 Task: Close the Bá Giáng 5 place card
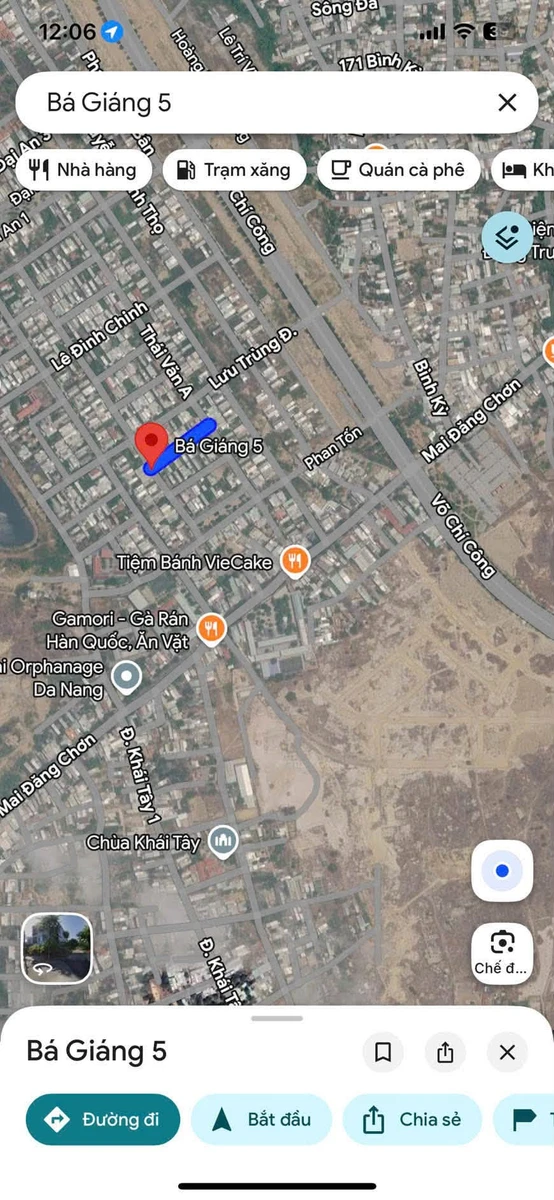(507, 1052)
